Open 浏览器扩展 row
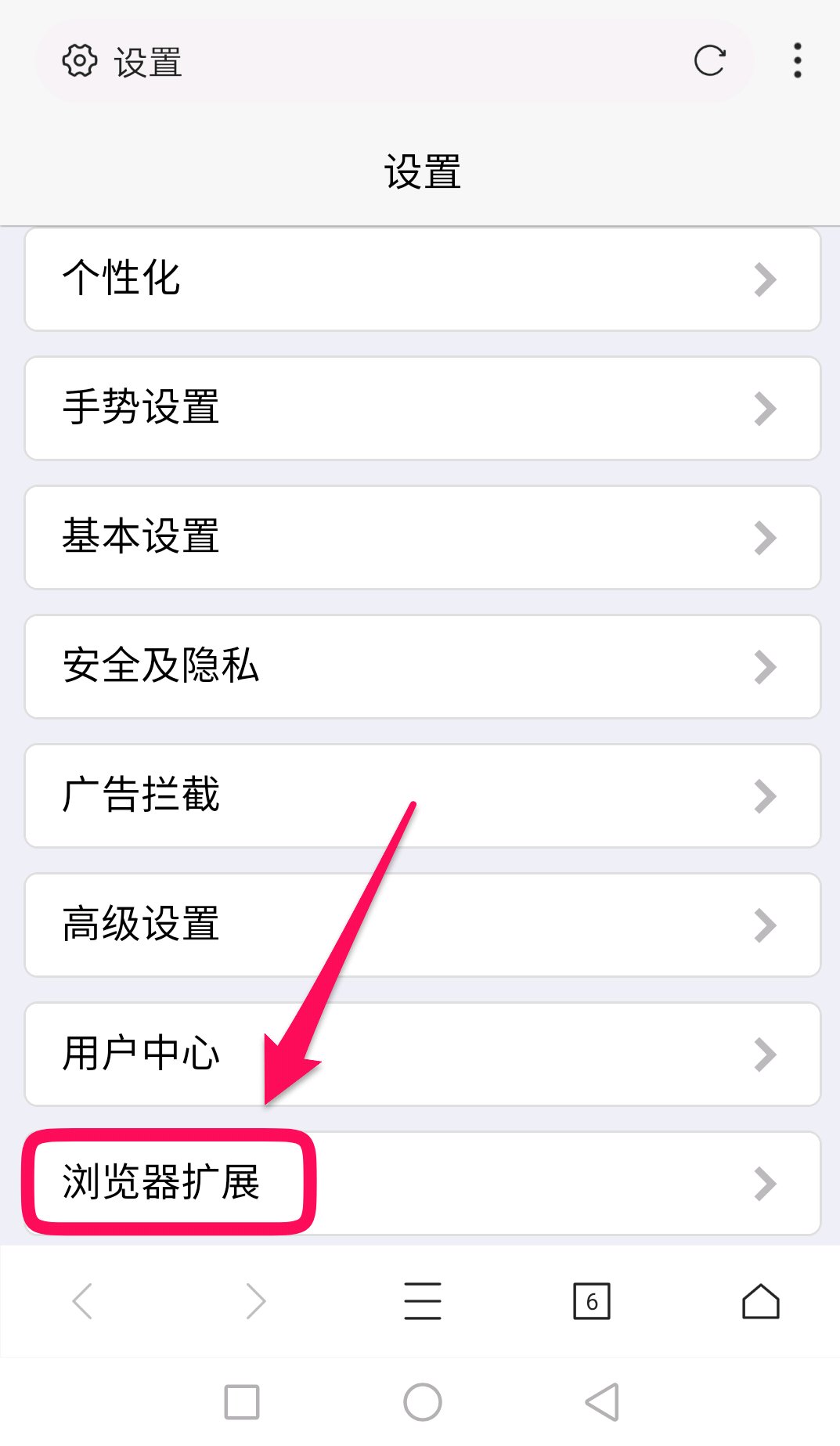This screenshot has height=1446, width=840. click(423, 1184)
